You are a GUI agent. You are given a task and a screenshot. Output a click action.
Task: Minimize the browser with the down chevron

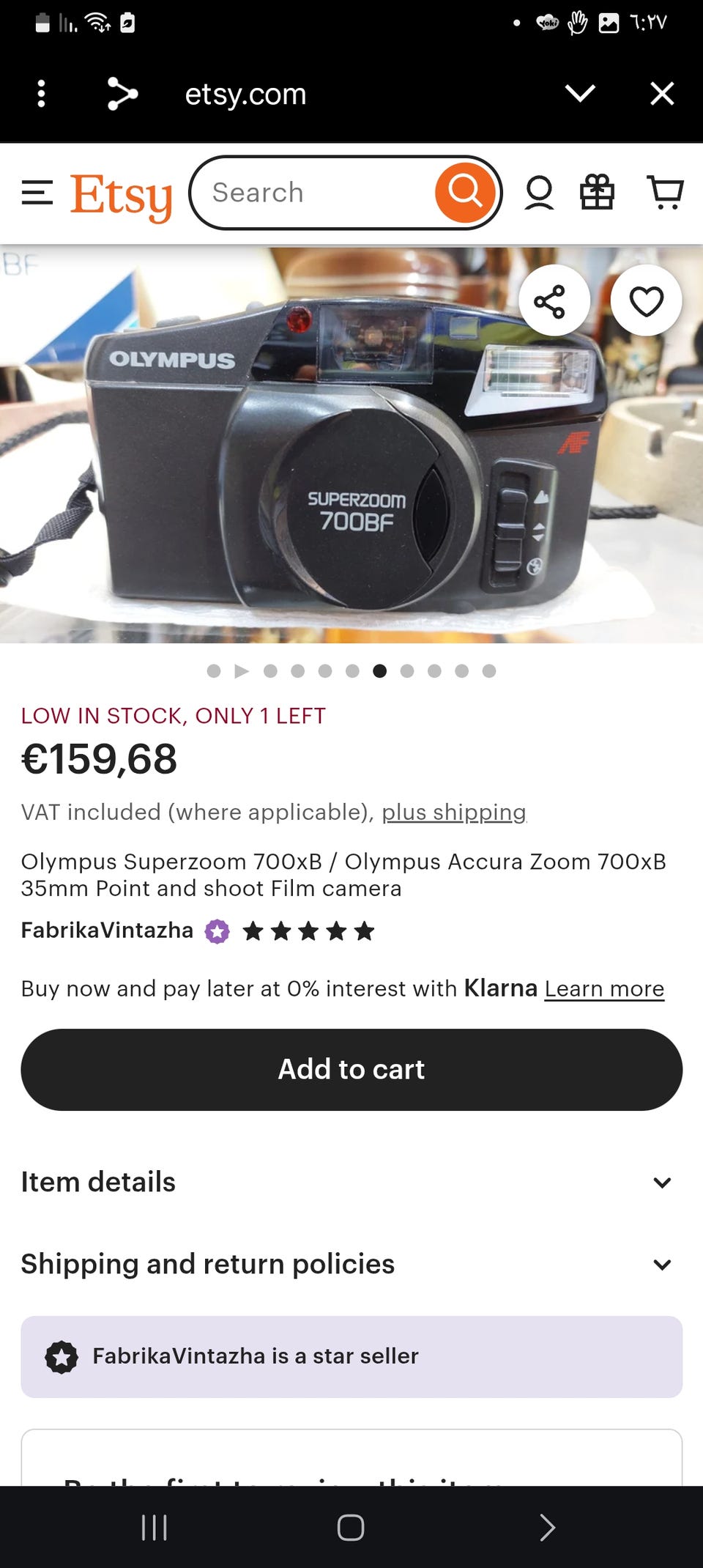(580, 93)
